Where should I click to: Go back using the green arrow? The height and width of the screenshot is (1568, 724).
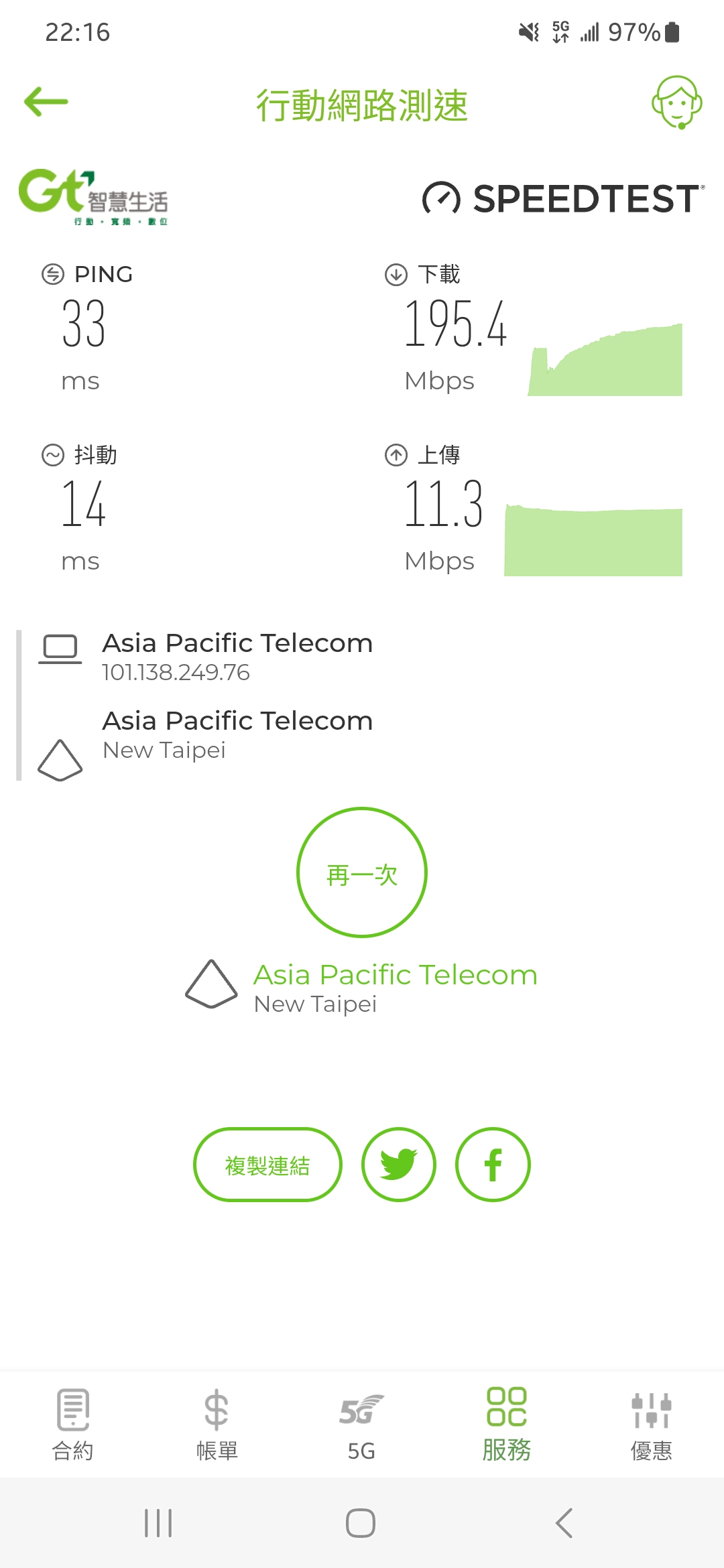tap(46, 102)
